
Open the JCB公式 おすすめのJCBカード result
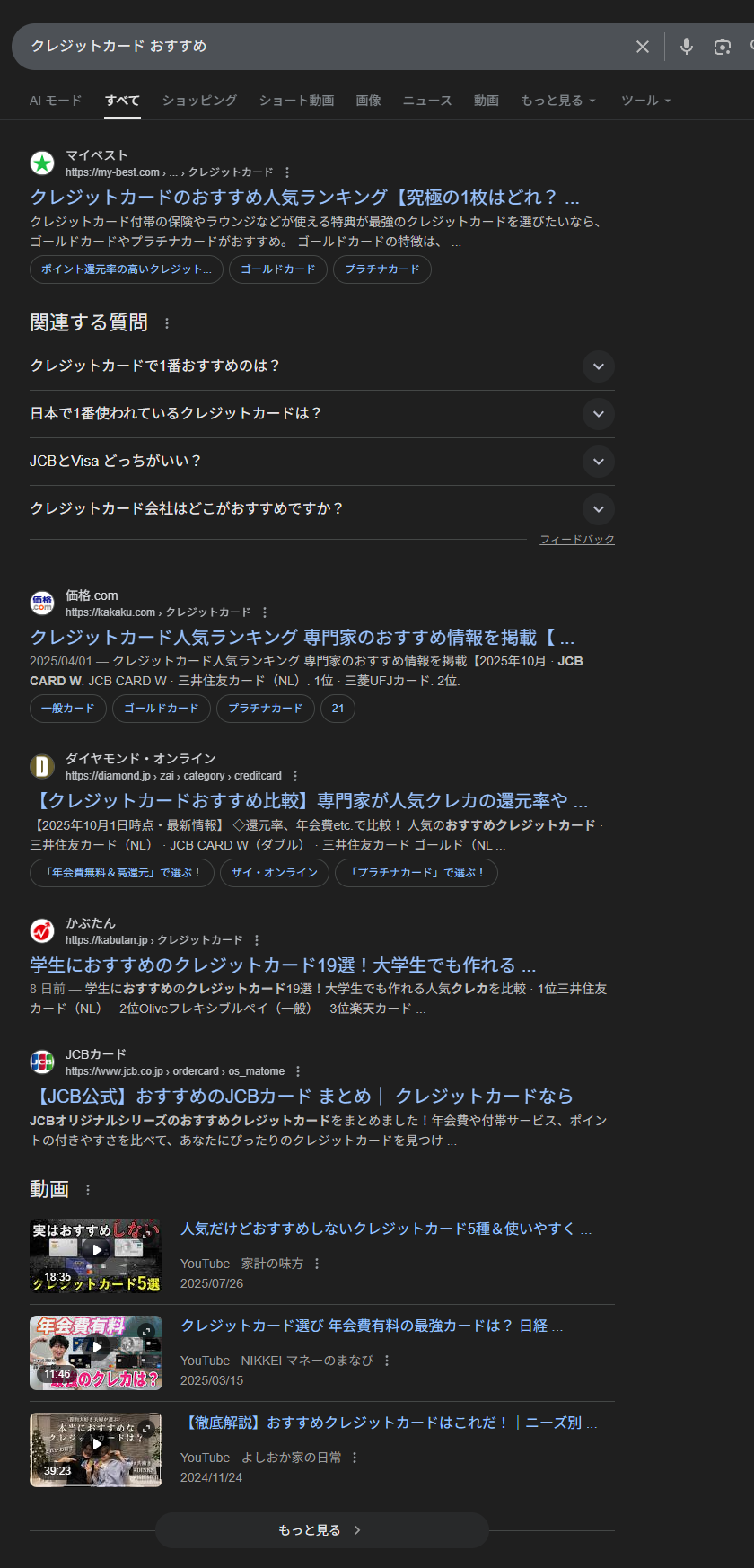tap(302, 1097)
